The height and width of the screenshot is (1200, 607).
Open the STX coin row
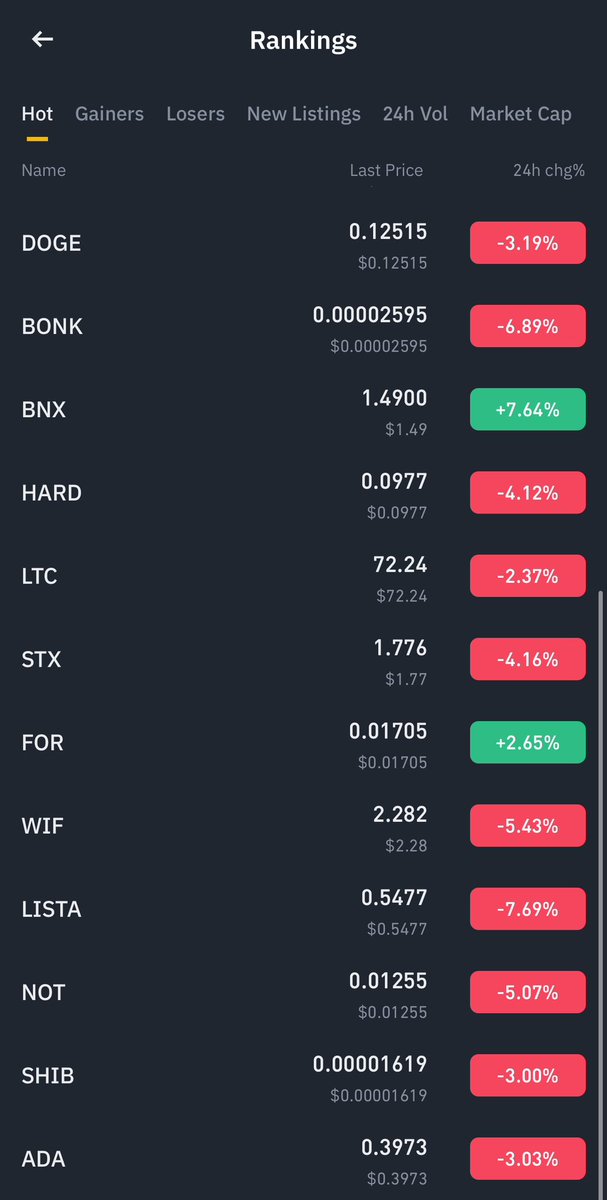pos(303,659)
